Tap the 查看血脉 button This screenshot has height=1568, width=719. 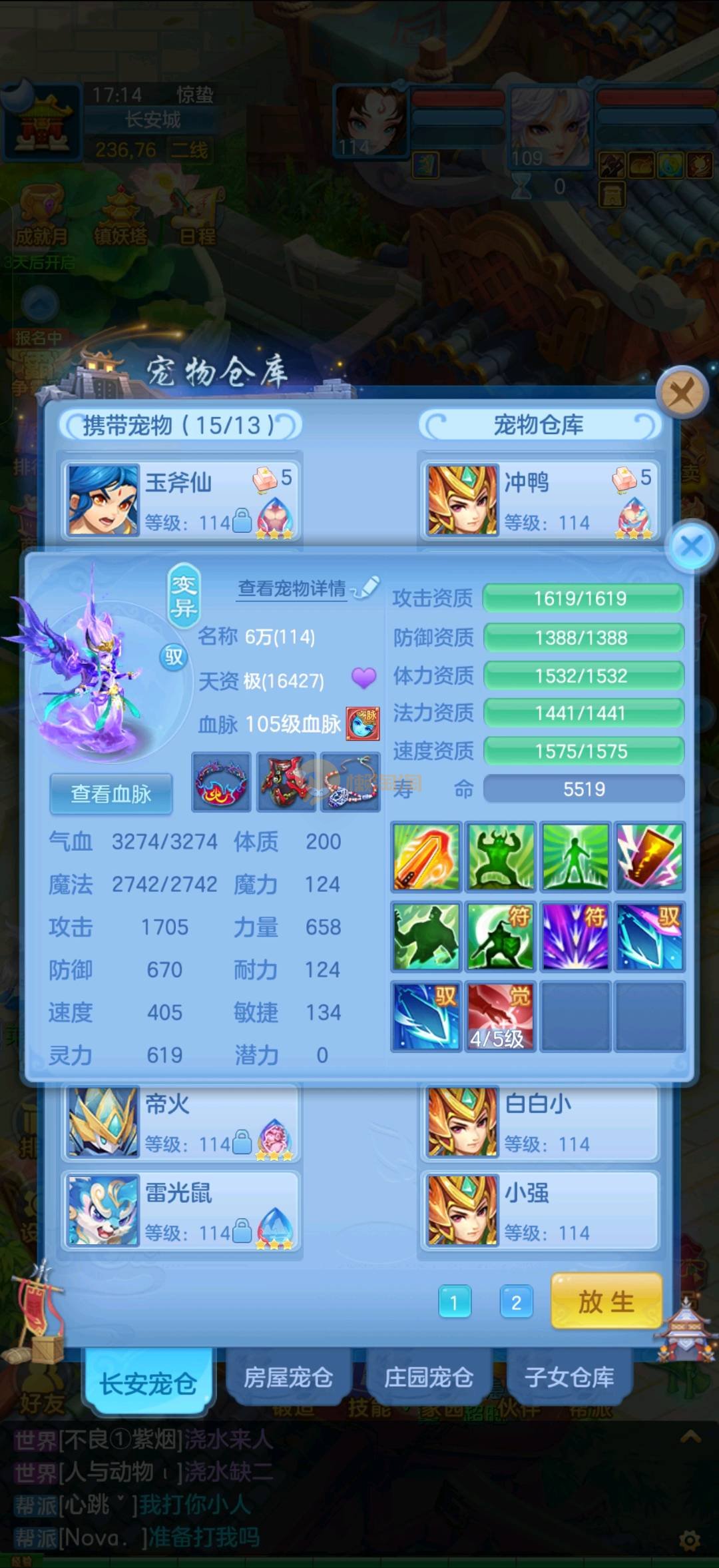point(111,793)
